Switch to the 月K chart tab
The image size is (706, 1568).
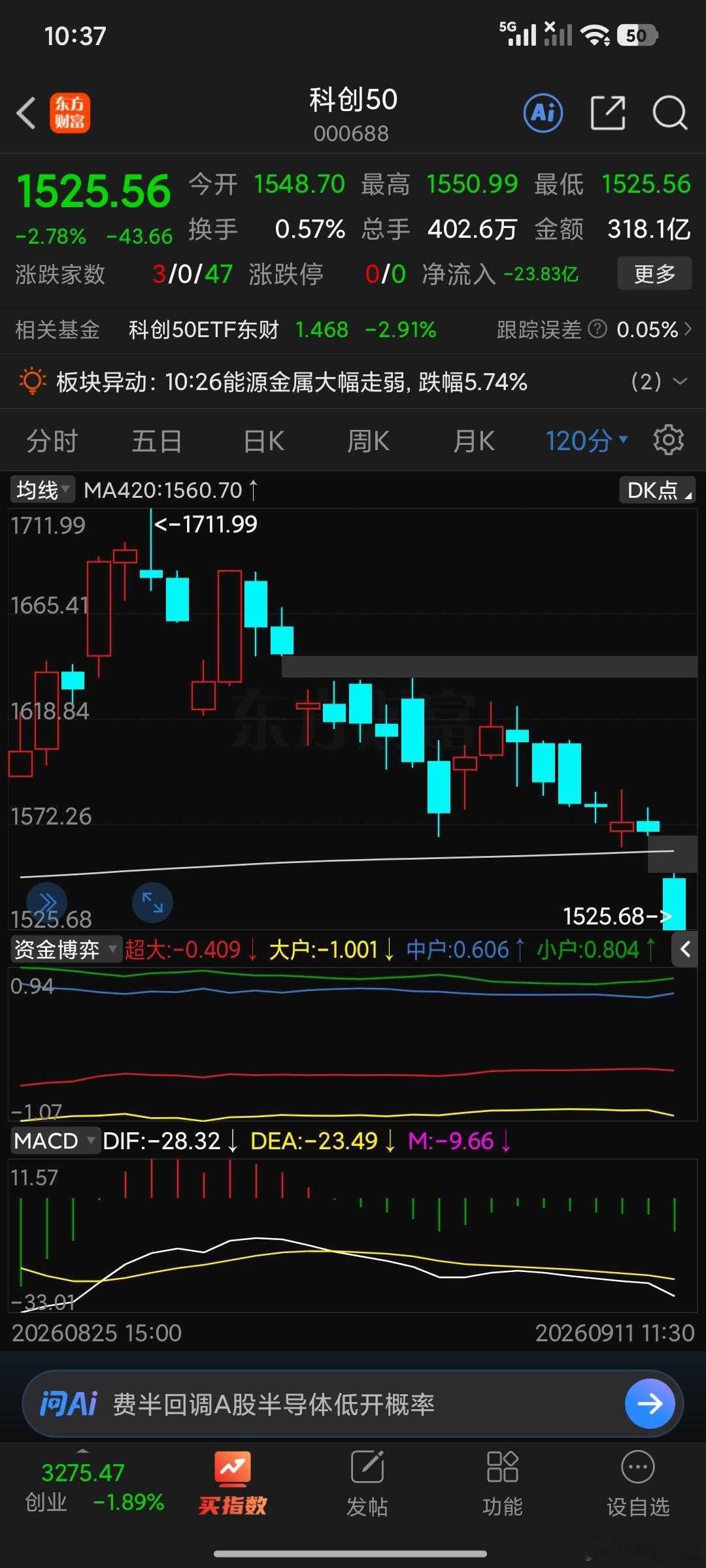coord(474,441)
